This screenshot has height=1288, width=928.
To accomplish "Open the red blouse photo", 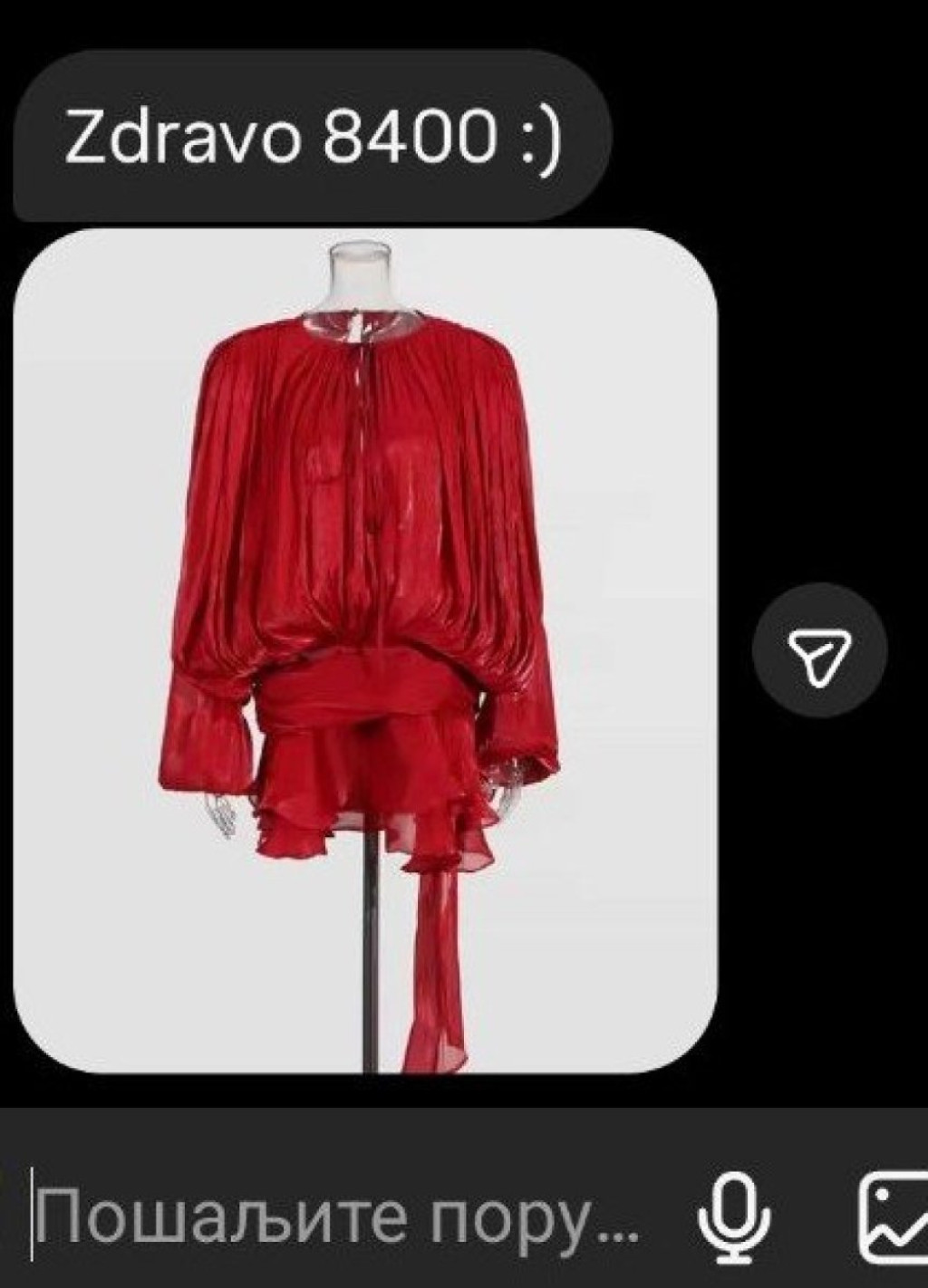I will [365, 650].
